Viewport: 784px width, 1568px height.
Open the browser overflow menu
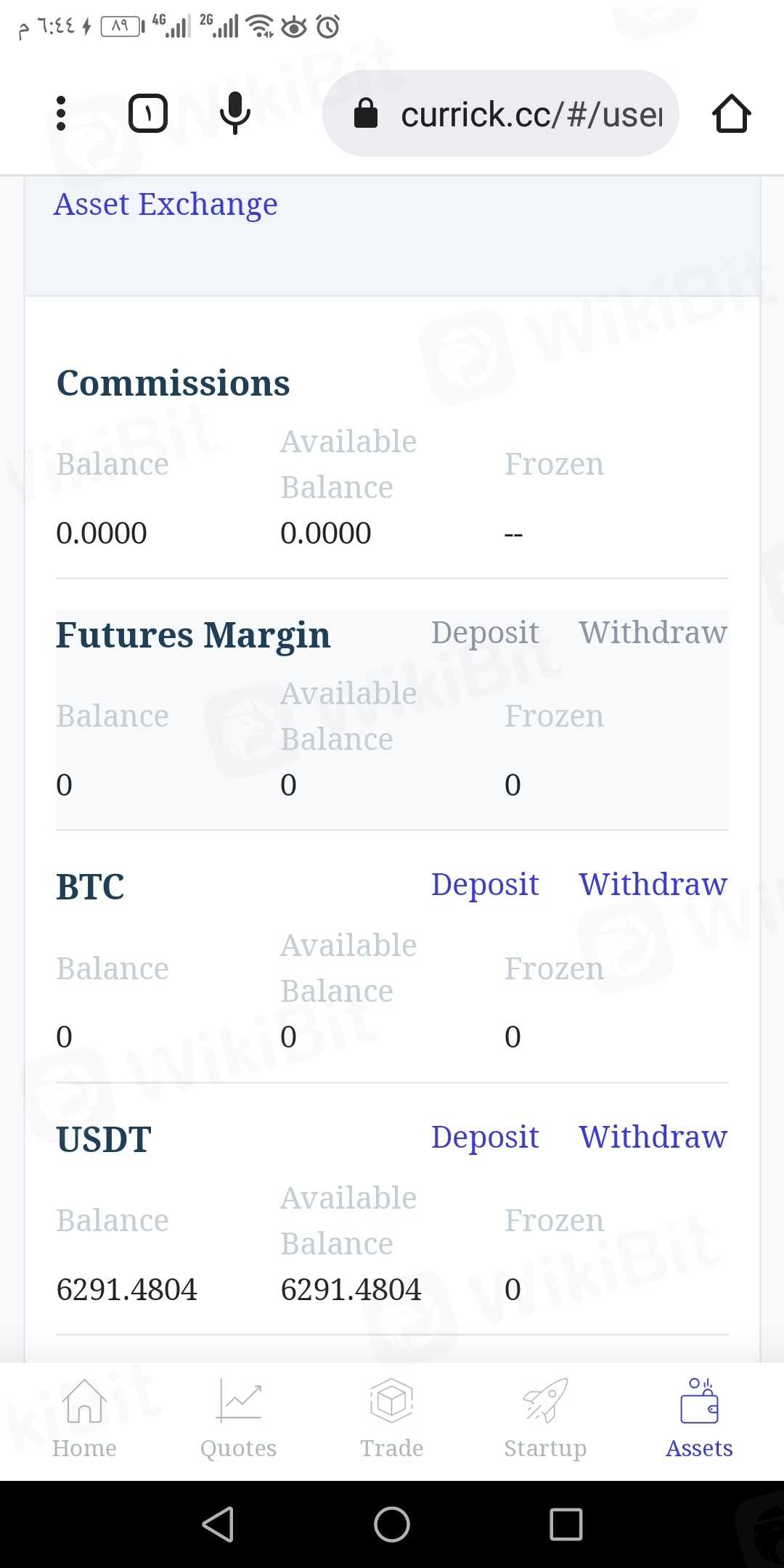pos(61,113)
